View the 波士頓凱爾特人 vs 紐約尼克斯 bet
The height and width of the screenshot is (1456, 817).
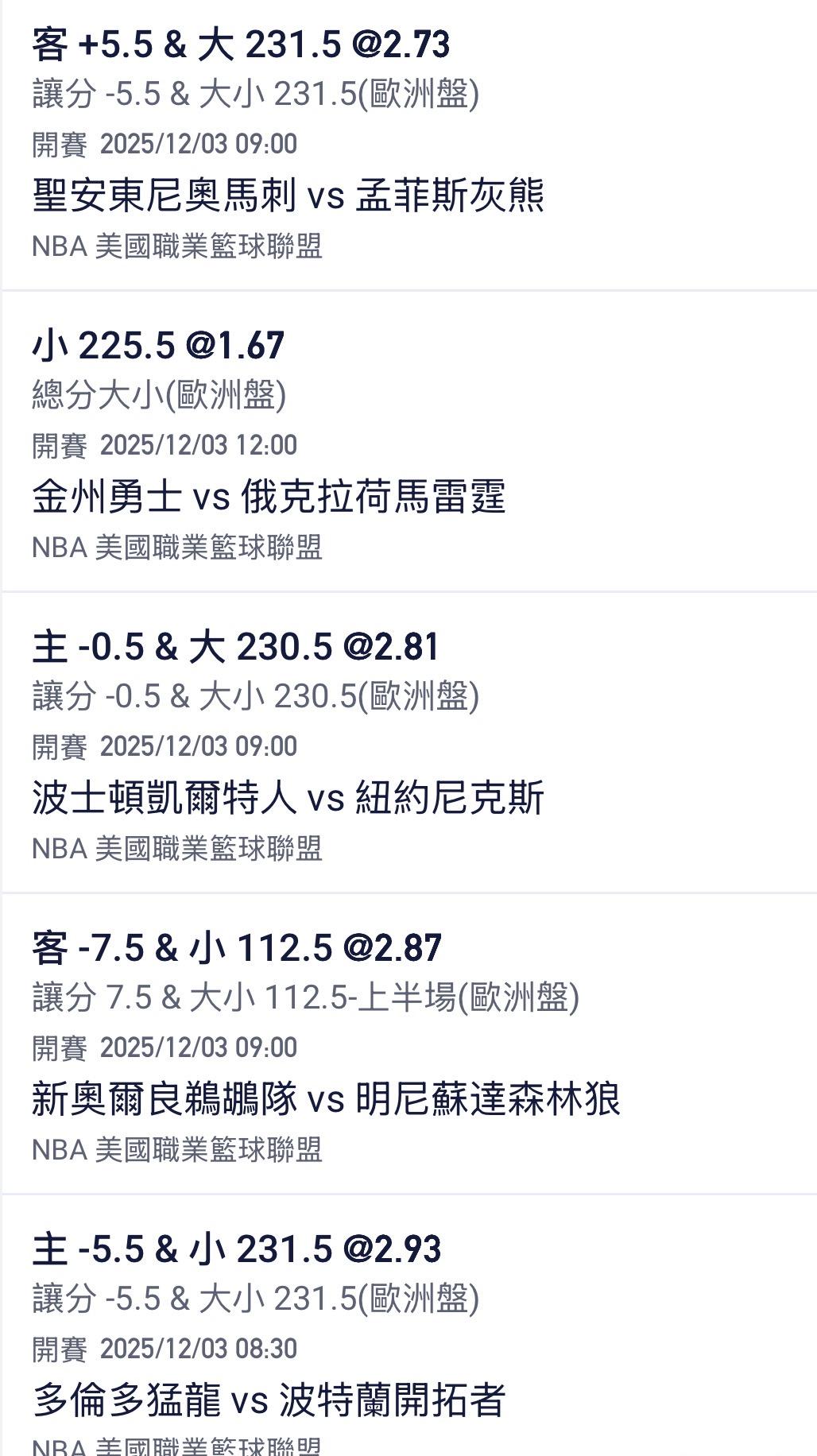[x=288, y=798]
